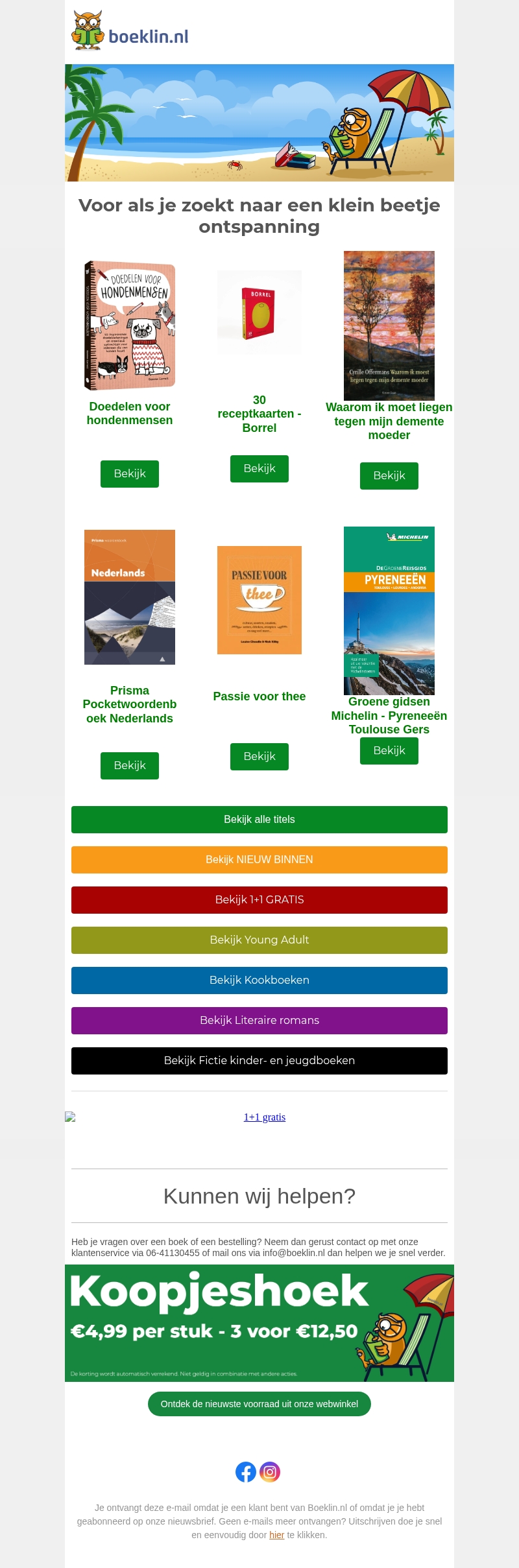The height and width of the screenshot is (1568, 519).
Task: Open Bekijk Fictie kinder- en jeugdboeken
Action: pyautogui.click(x=259, y=1060)
